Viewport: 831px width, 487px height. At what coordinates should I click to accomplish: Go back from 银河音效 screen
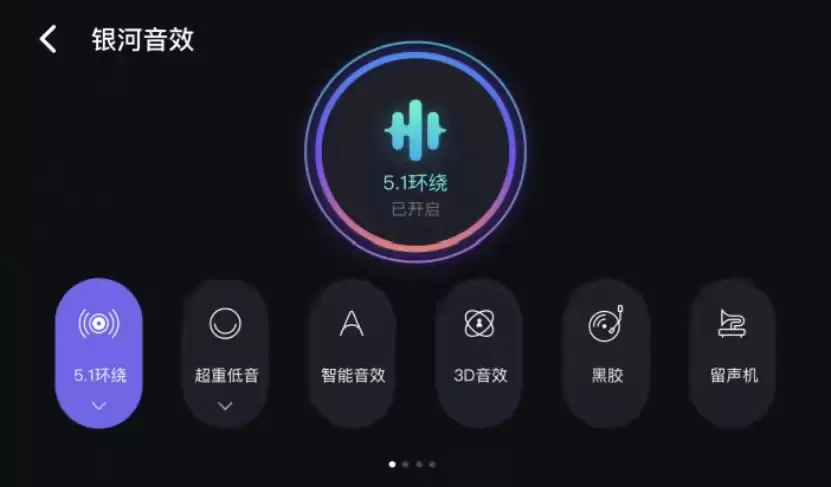coord(47,40)
